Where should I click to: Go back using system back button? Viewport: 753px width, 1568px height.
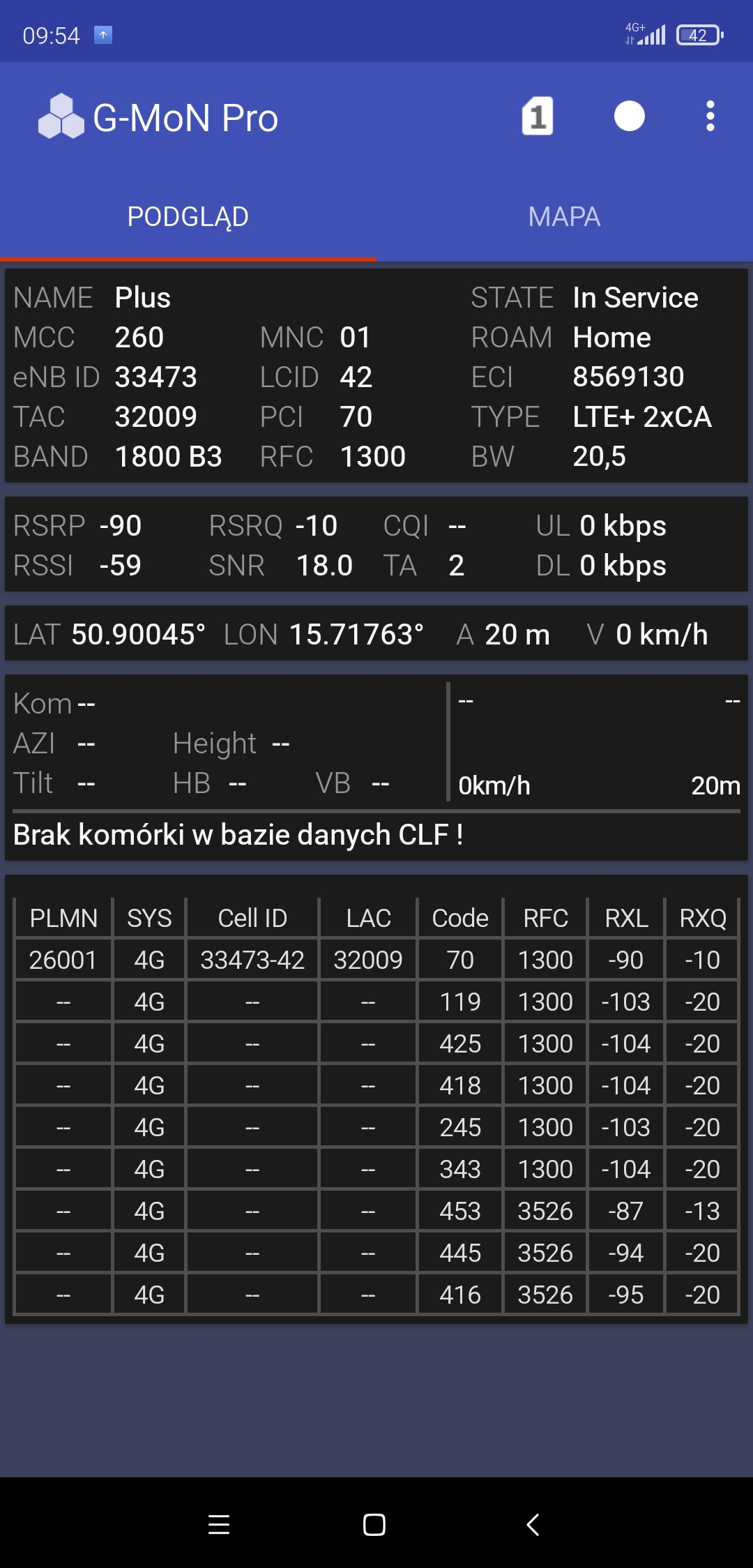[533, 1525]
